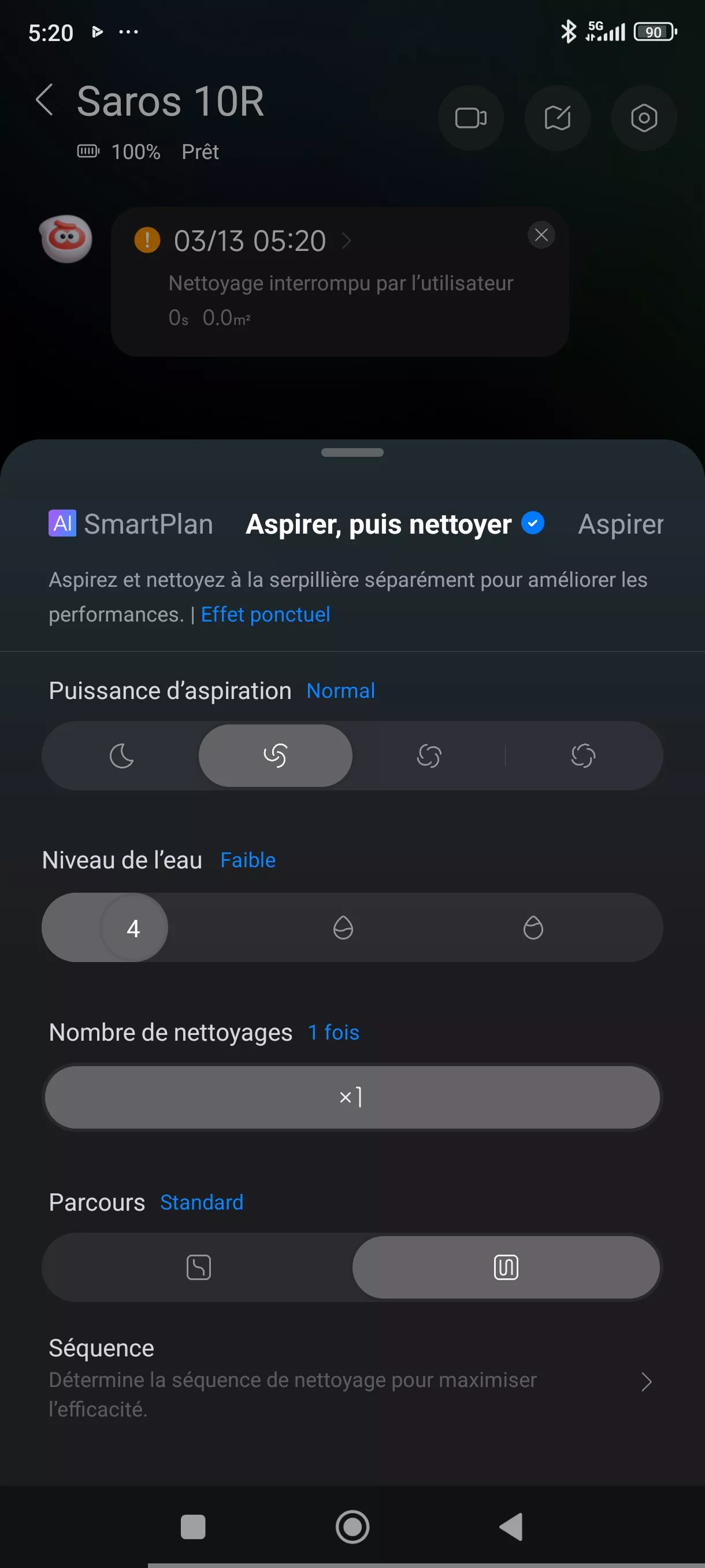Select Turbo suction power level
Image resolution: width=705 pixels, height=1568 pixels.
pyautogui.click(x=429, y=756)
